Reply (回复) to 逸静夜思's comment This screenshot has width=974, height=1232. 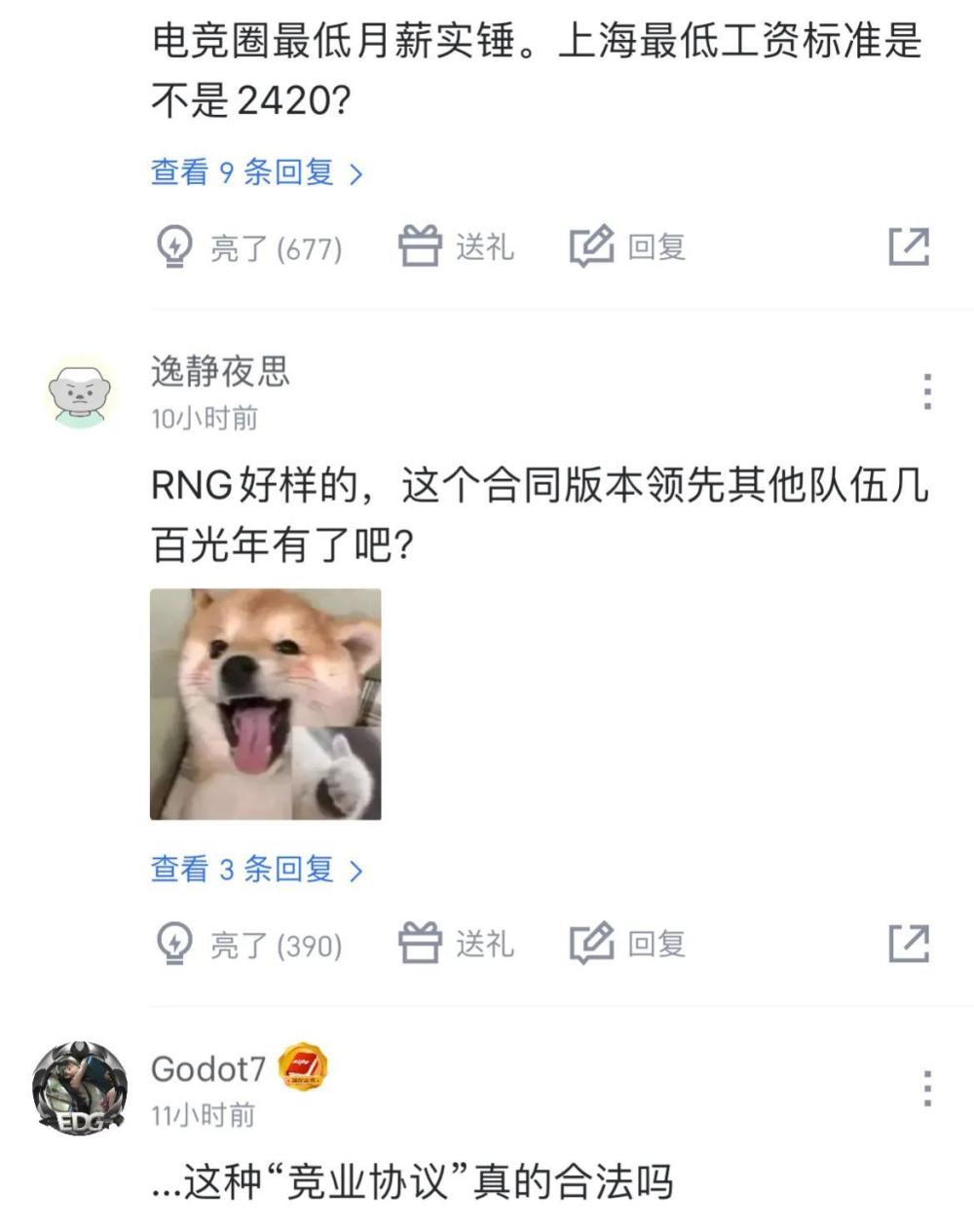click(628, 944)
